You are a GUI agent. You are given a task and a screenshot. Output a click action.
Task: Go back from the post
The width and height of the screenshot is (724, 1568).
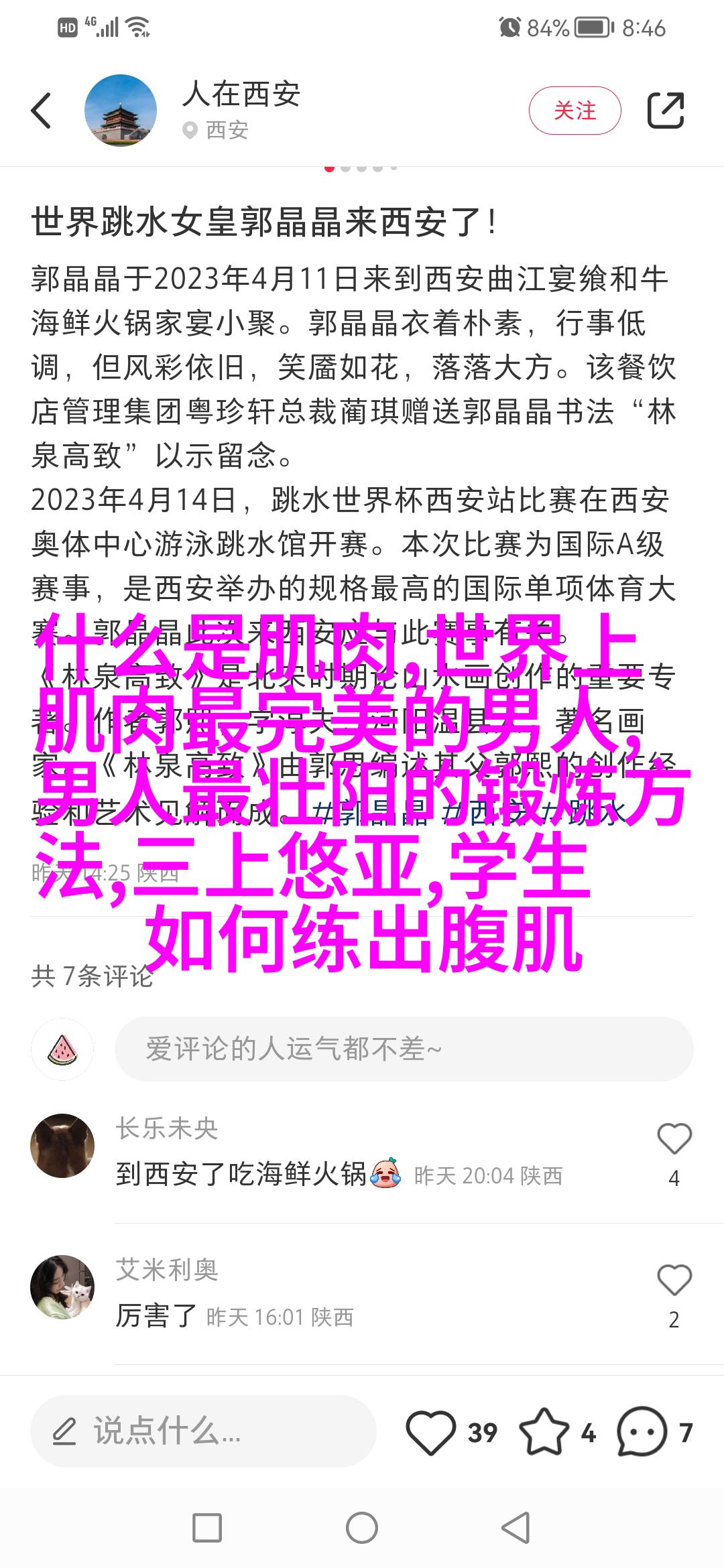point(42,111)
